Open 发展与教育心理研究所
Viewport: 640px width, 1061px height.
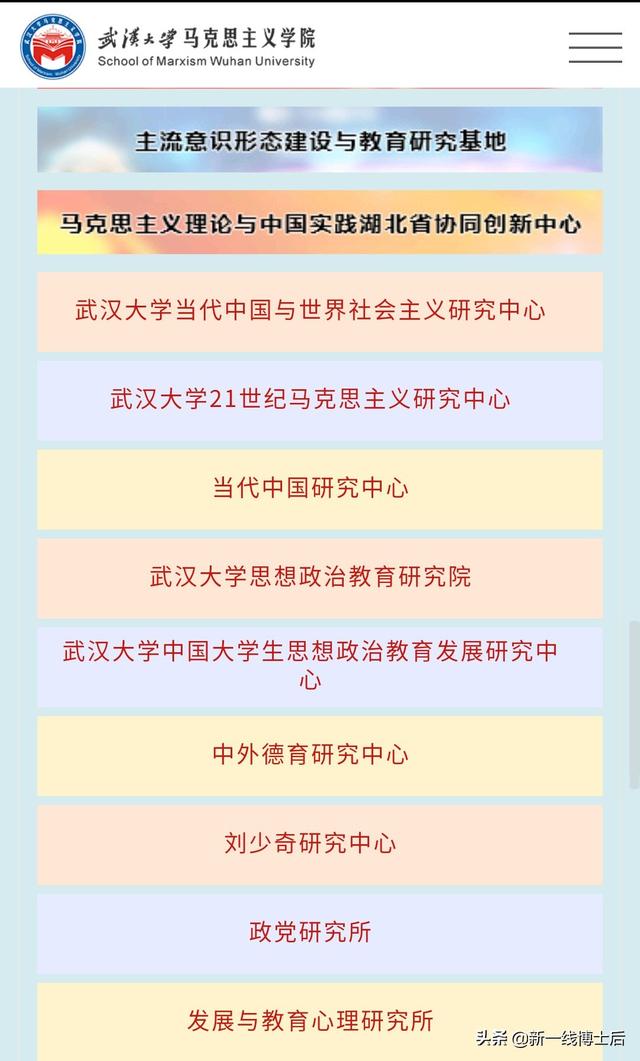pos(311,1020)
